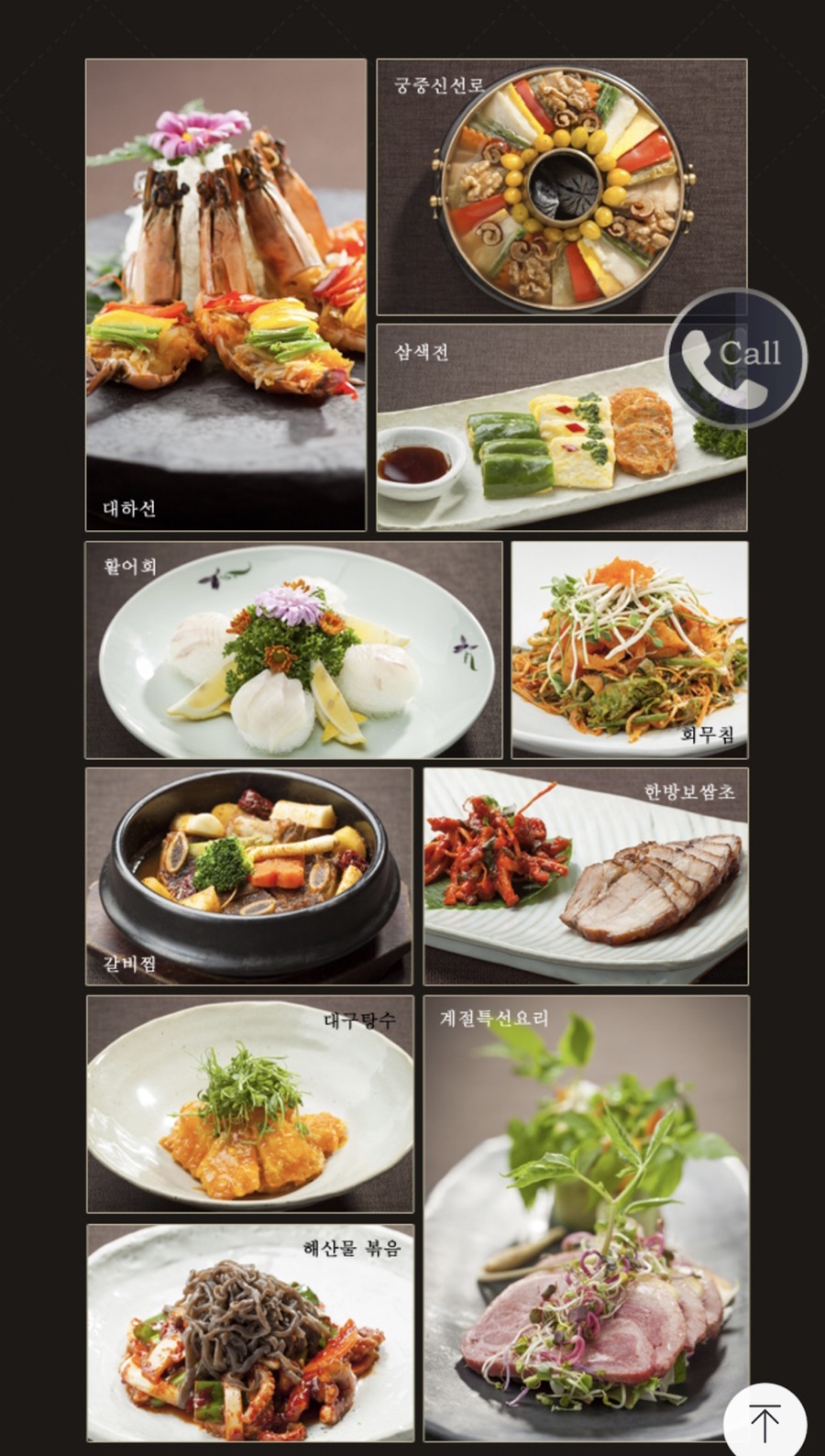Jump back to top with the up arrow
The height and width of the screenshot is (1456, 825).
pyautogui.click(x=764, y=1422)
